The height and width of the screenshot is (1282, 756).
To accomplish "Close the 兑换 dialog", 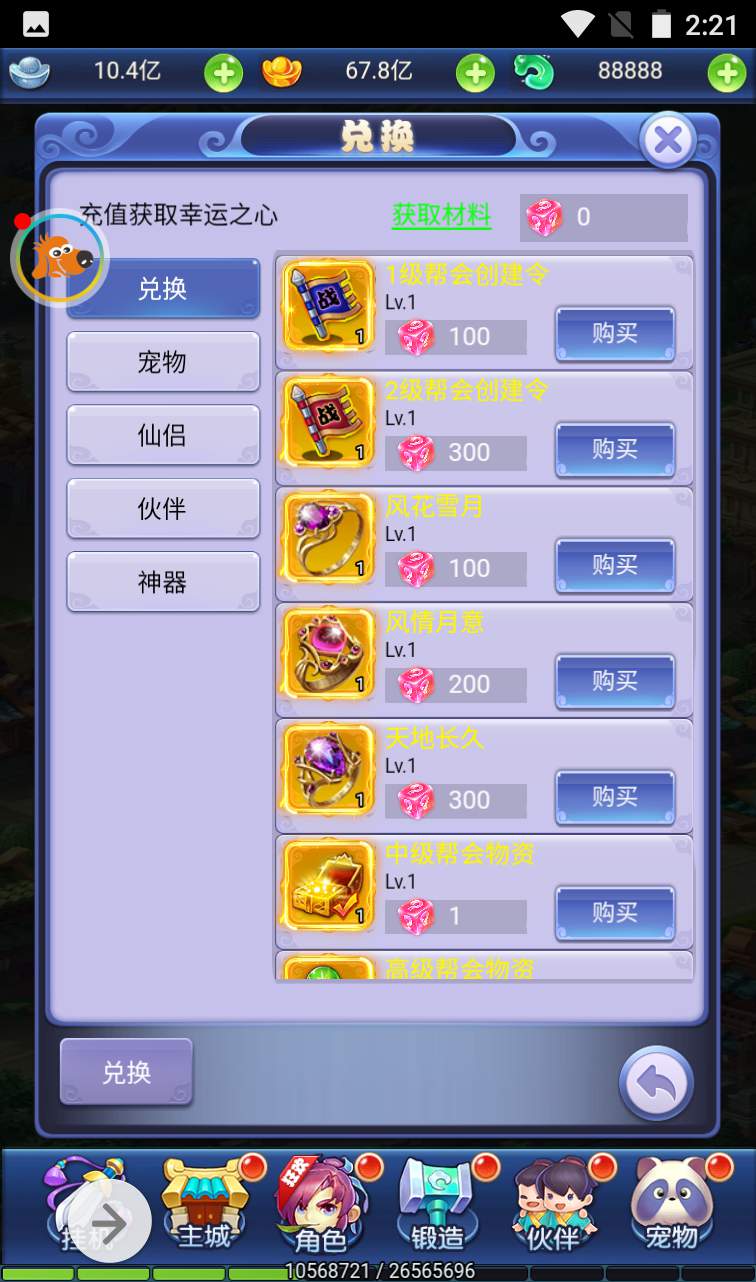I will pos(667,141).
